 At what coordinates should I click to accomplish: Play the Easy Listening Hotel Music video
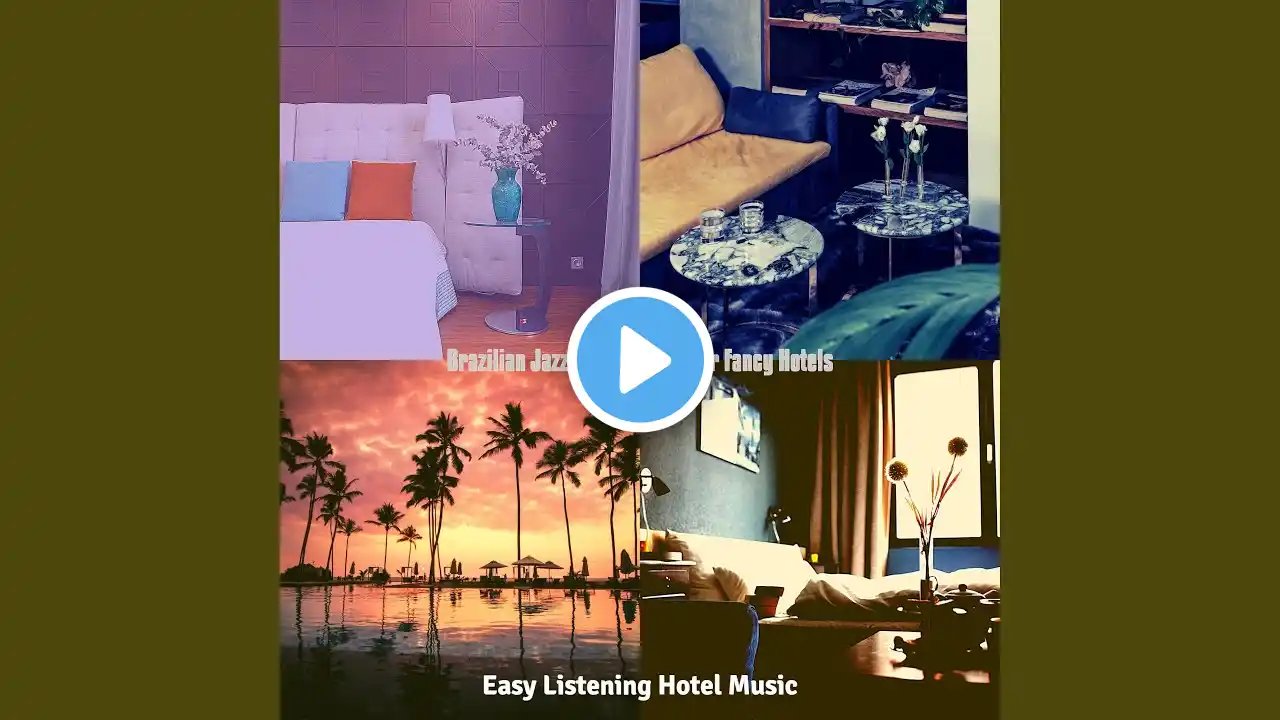[640, 360]
